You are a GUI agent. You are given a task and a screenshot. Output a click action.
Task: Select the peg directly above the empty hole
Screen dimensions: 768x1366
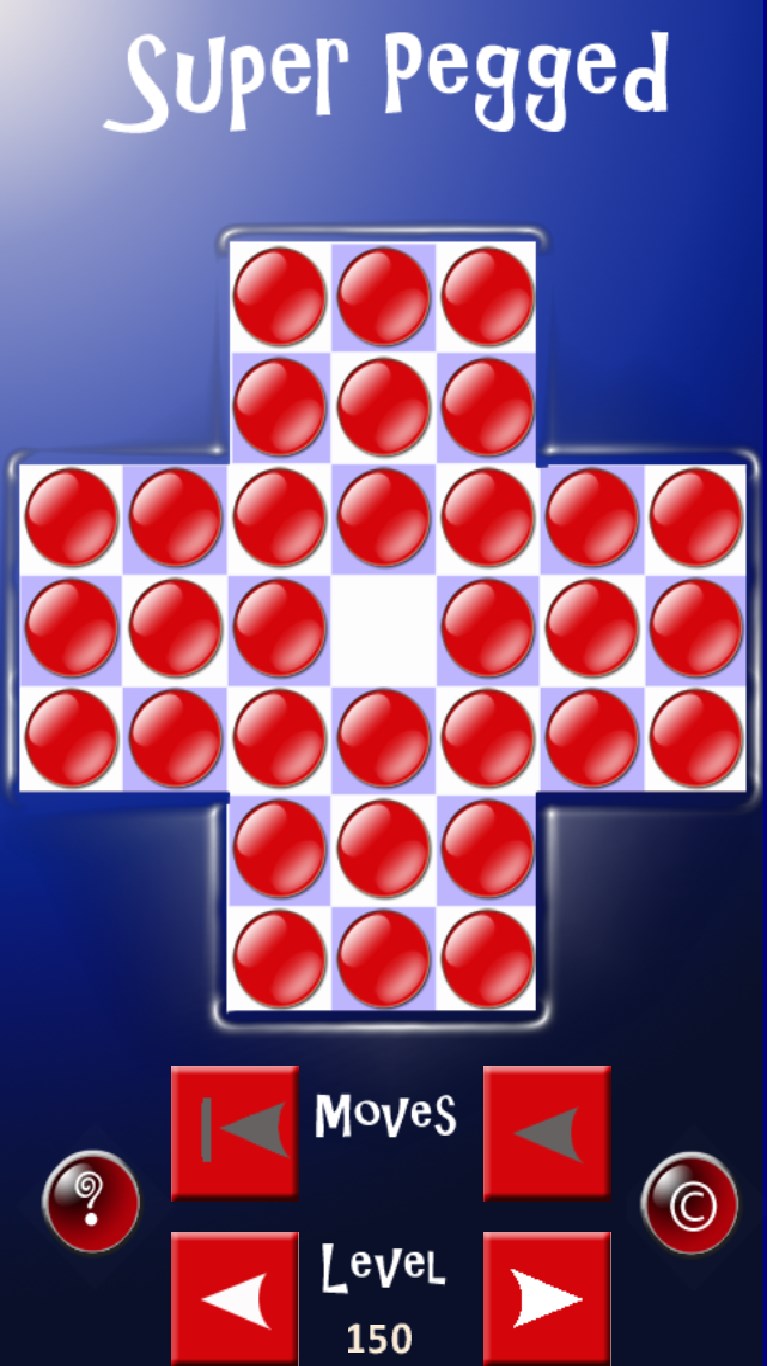[x=383, y=517]
